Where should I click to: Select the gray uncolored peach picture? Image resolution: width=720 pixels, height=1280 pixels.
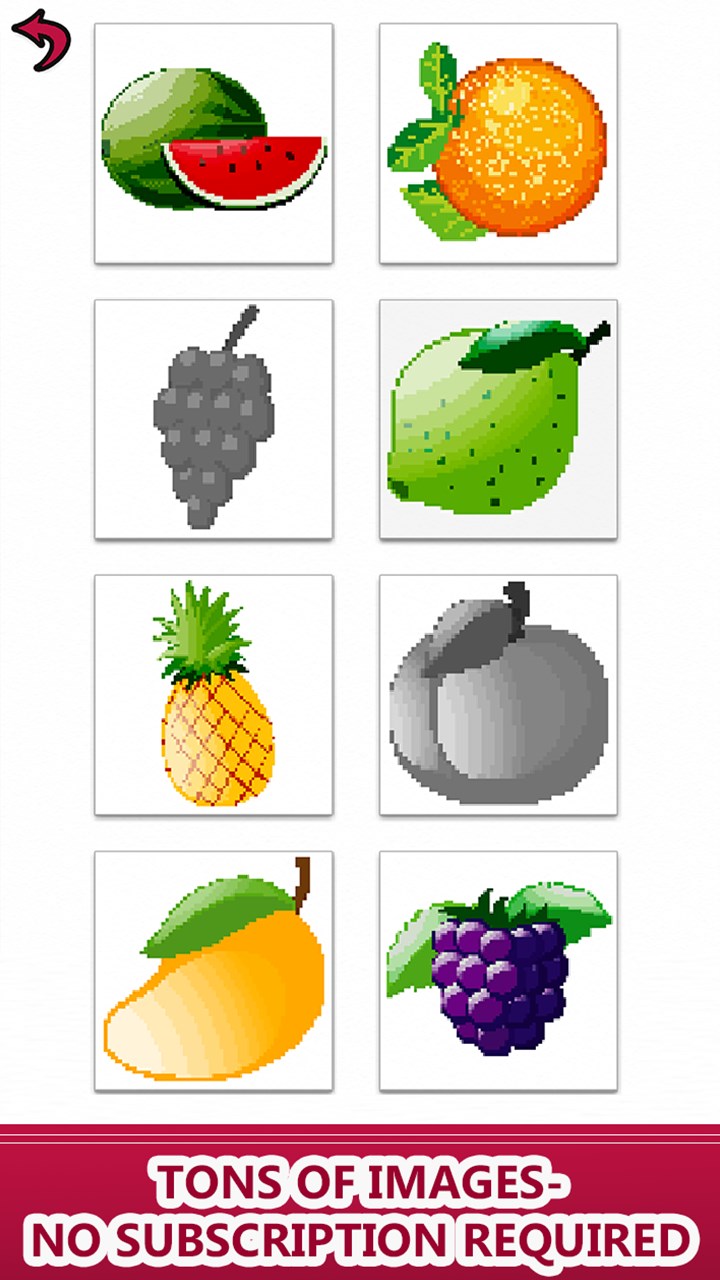coord(498,695)
